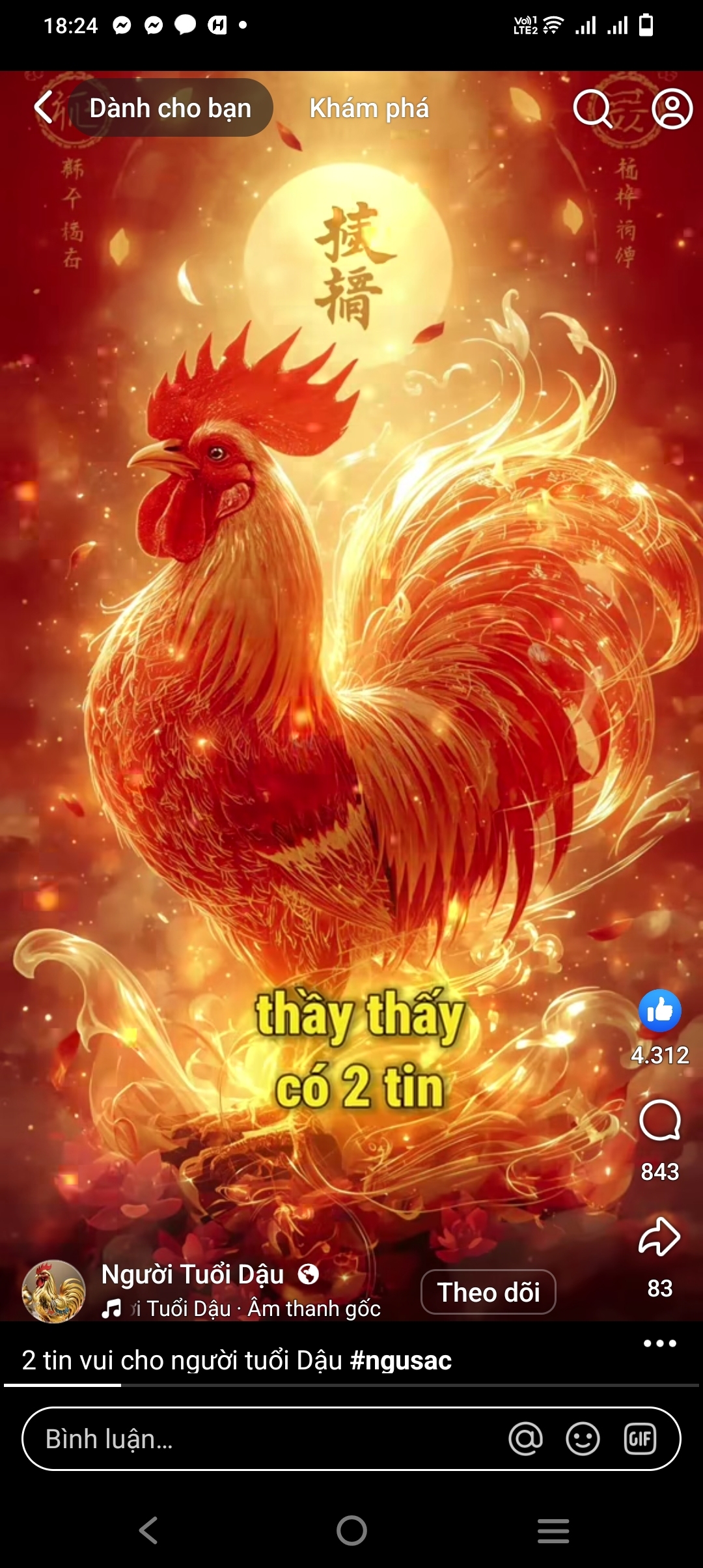Open Người Tuổi Dậu's profile picture
The image size is (703, 1568).
53,1291
